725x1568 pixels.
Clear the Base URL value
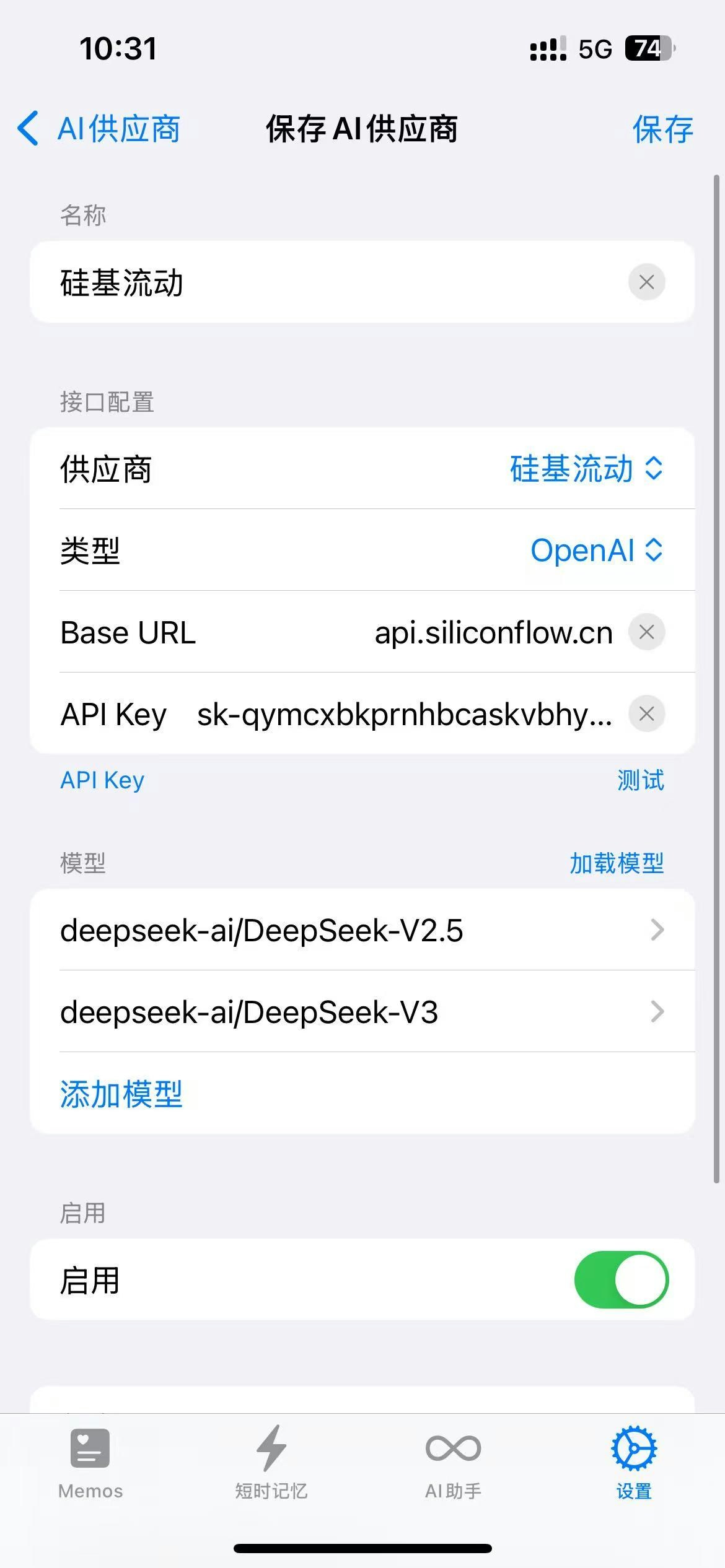coord(646,632)
